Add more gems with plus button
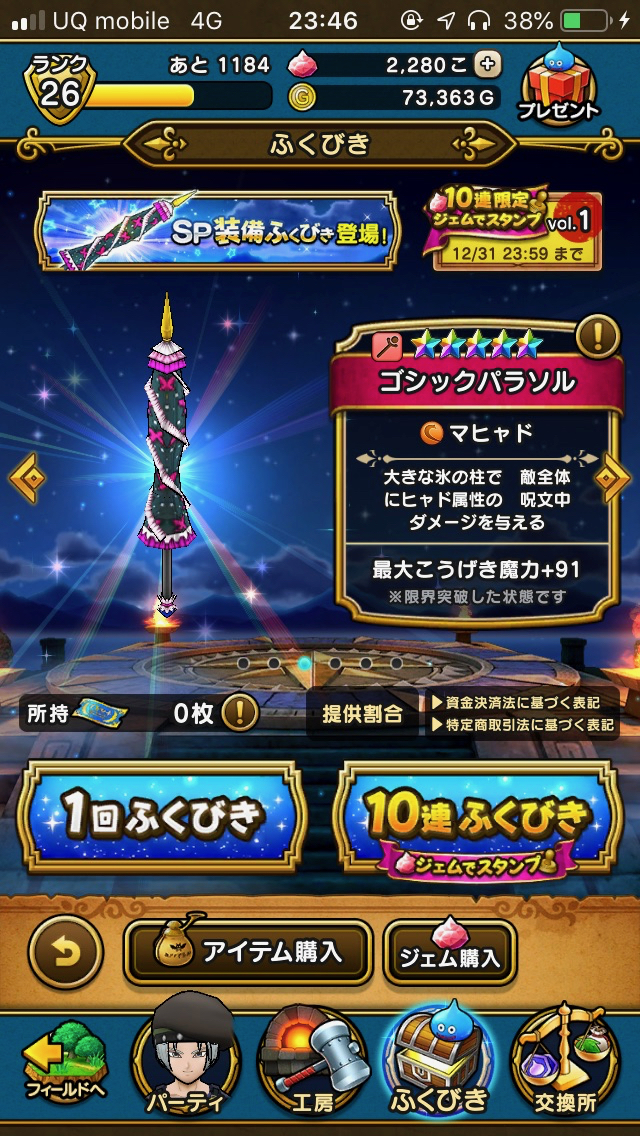The image size is (640, 1136). click(x=487, y=62)
